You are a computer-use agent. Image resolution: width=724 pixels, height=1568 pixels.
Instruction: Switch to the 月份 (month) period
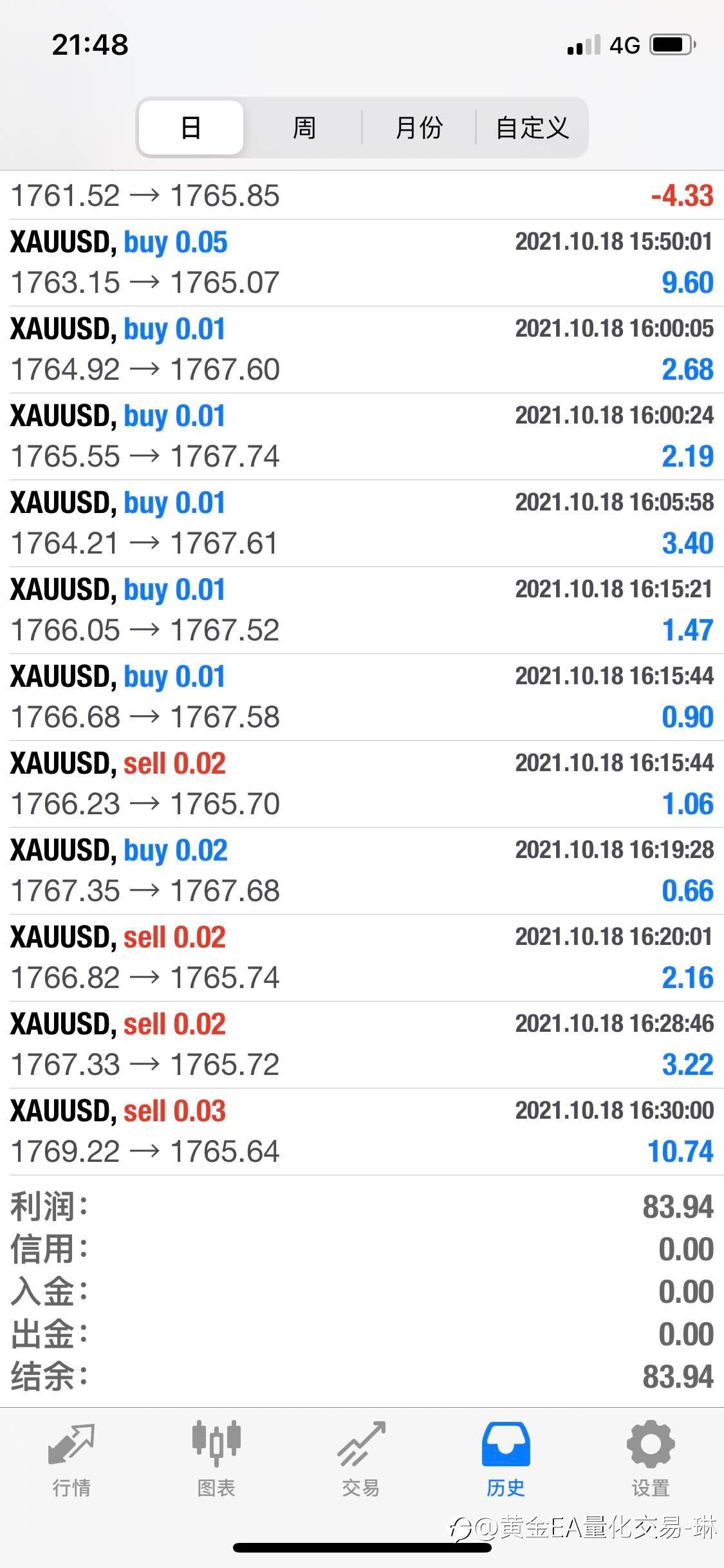(x=419, y=127)
